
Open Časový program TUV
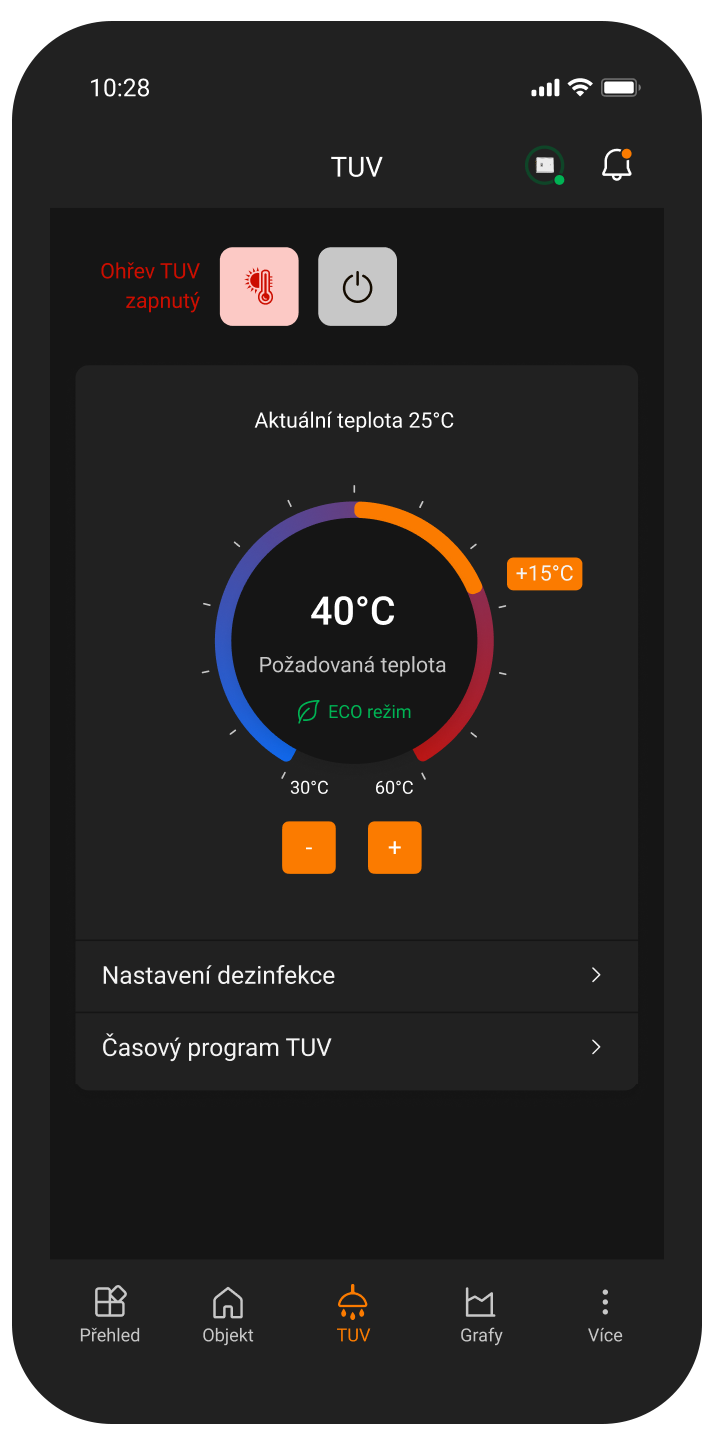coord(357,1048)
